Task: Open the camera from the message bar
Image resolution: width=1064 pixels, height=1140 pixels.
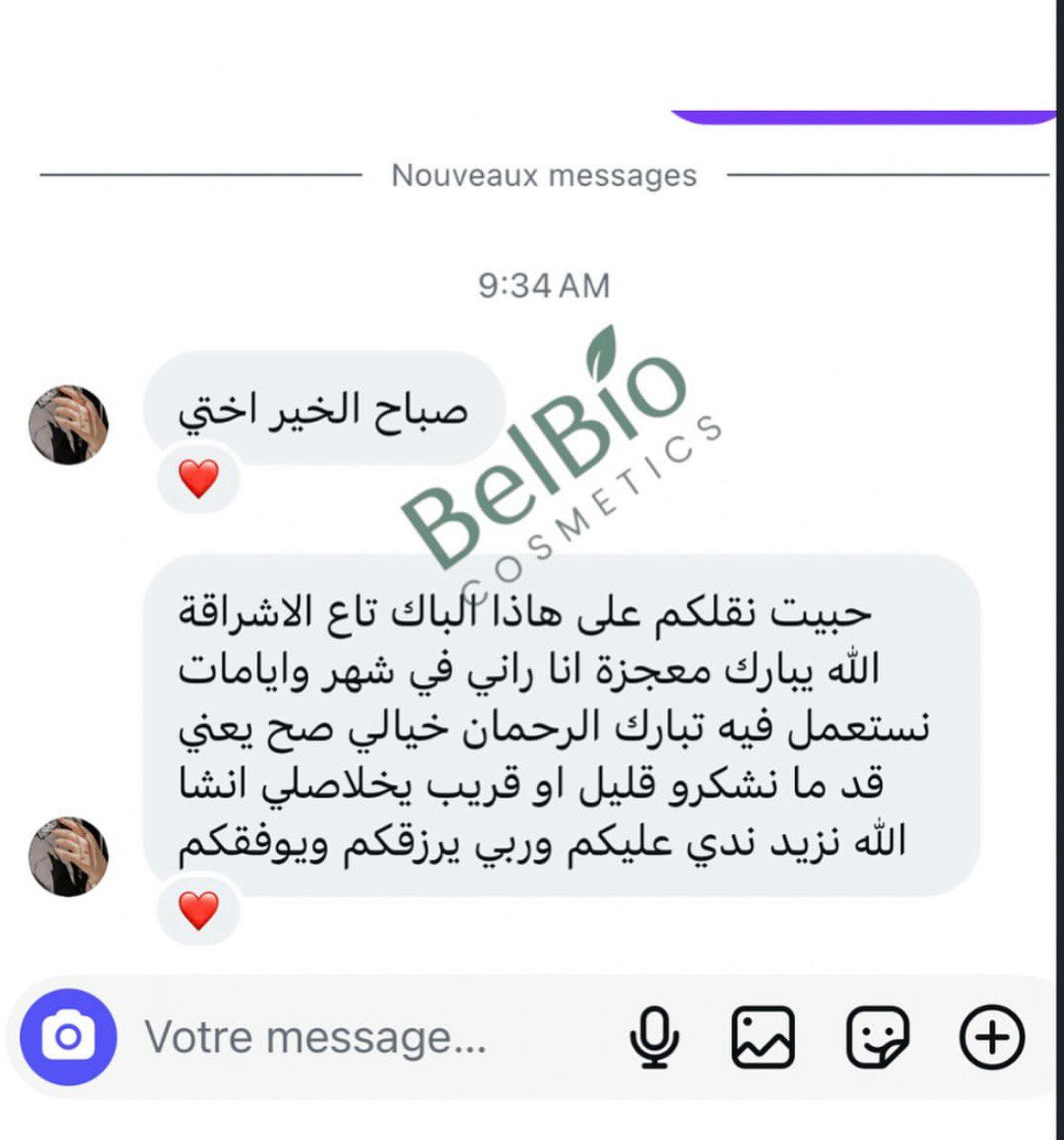Action: (x=69, y=1037)
